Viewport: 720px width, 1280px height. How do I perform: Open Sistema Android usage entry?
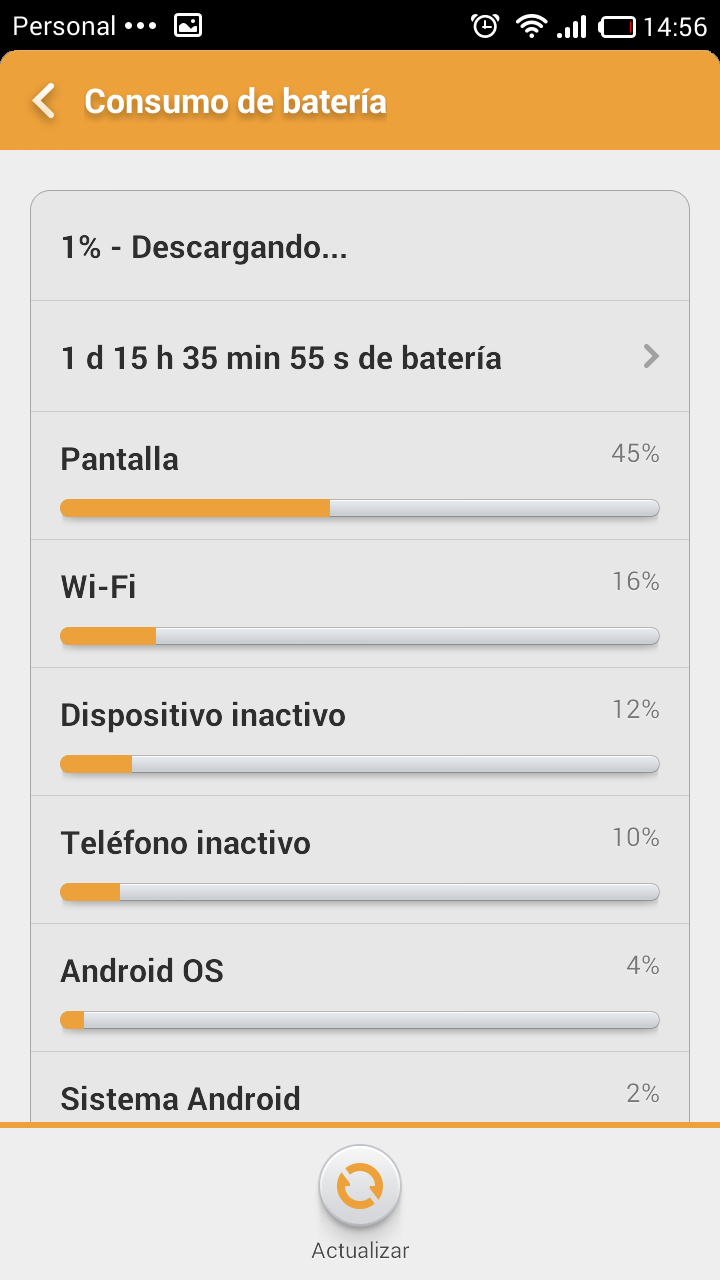[360, 1095]
